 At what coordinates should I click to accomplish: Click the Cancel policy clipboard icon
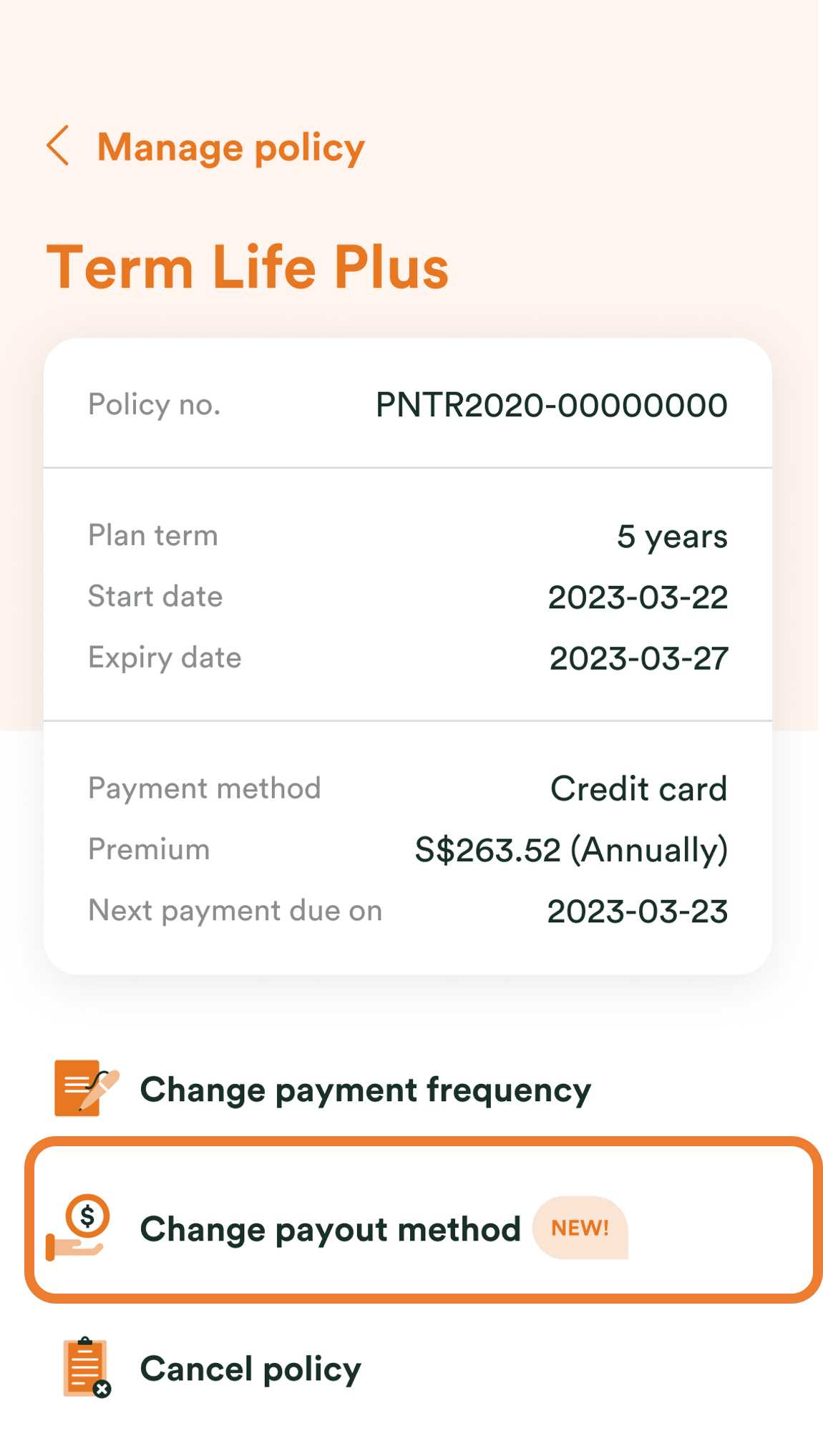pyautogui.click(x=84, y=1367)
